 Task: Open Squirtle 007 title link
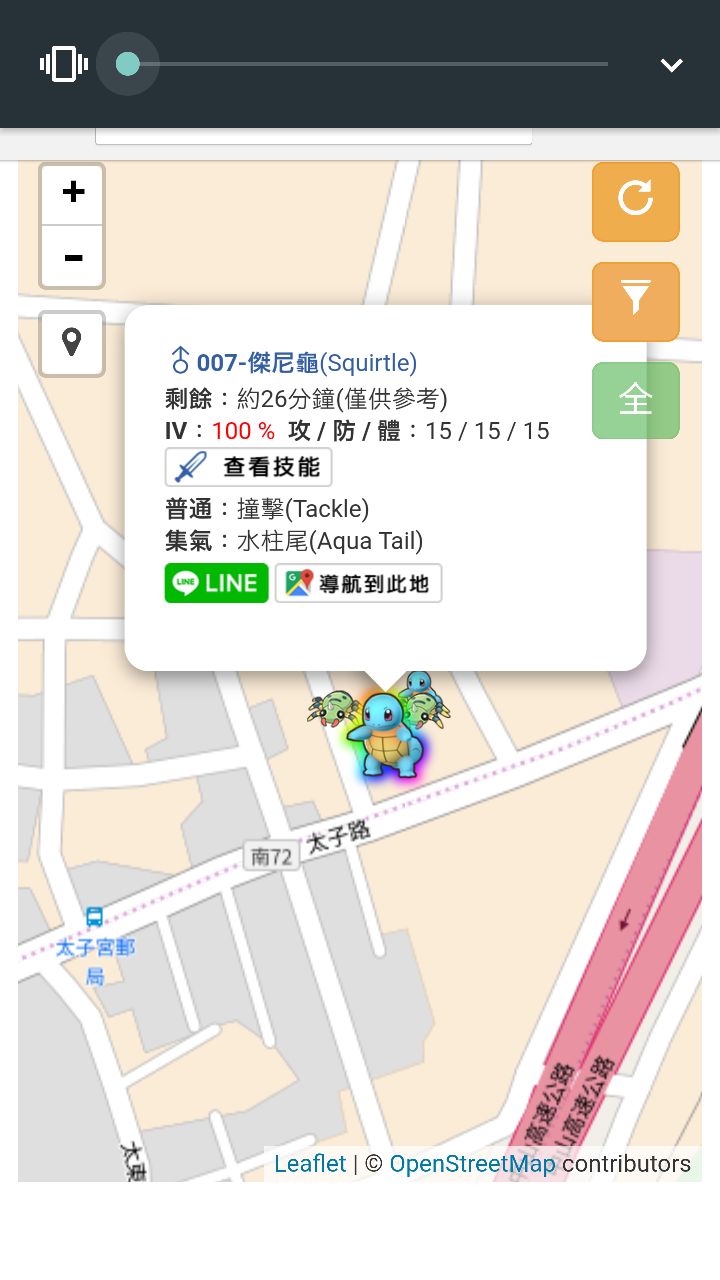(x=306, y=363)
